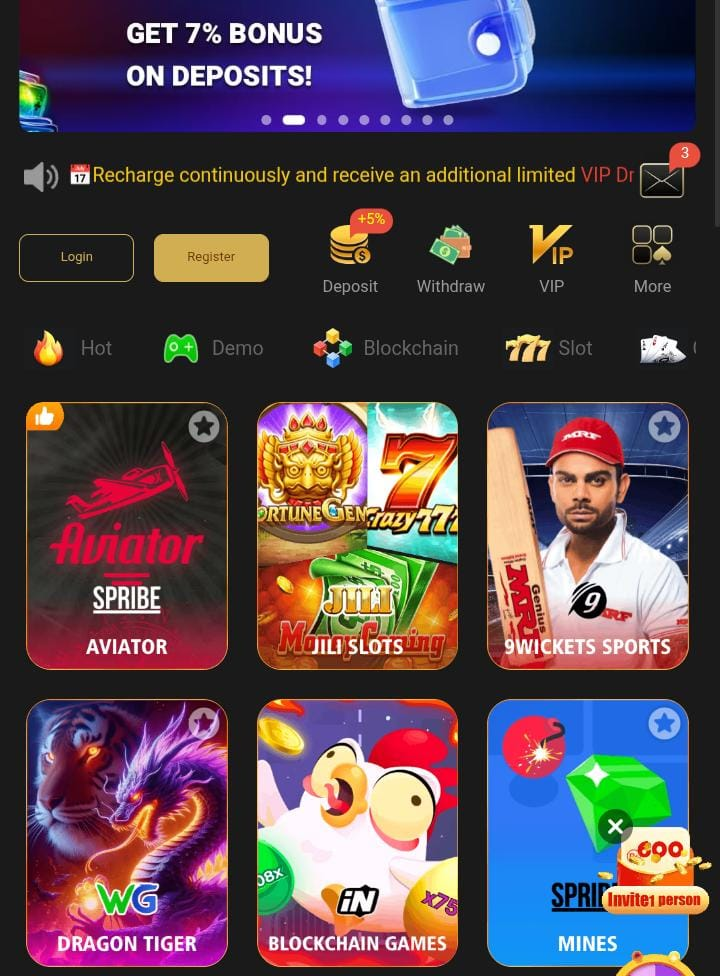
Task: Select the Slot category
Action: [x=550, y=348]
